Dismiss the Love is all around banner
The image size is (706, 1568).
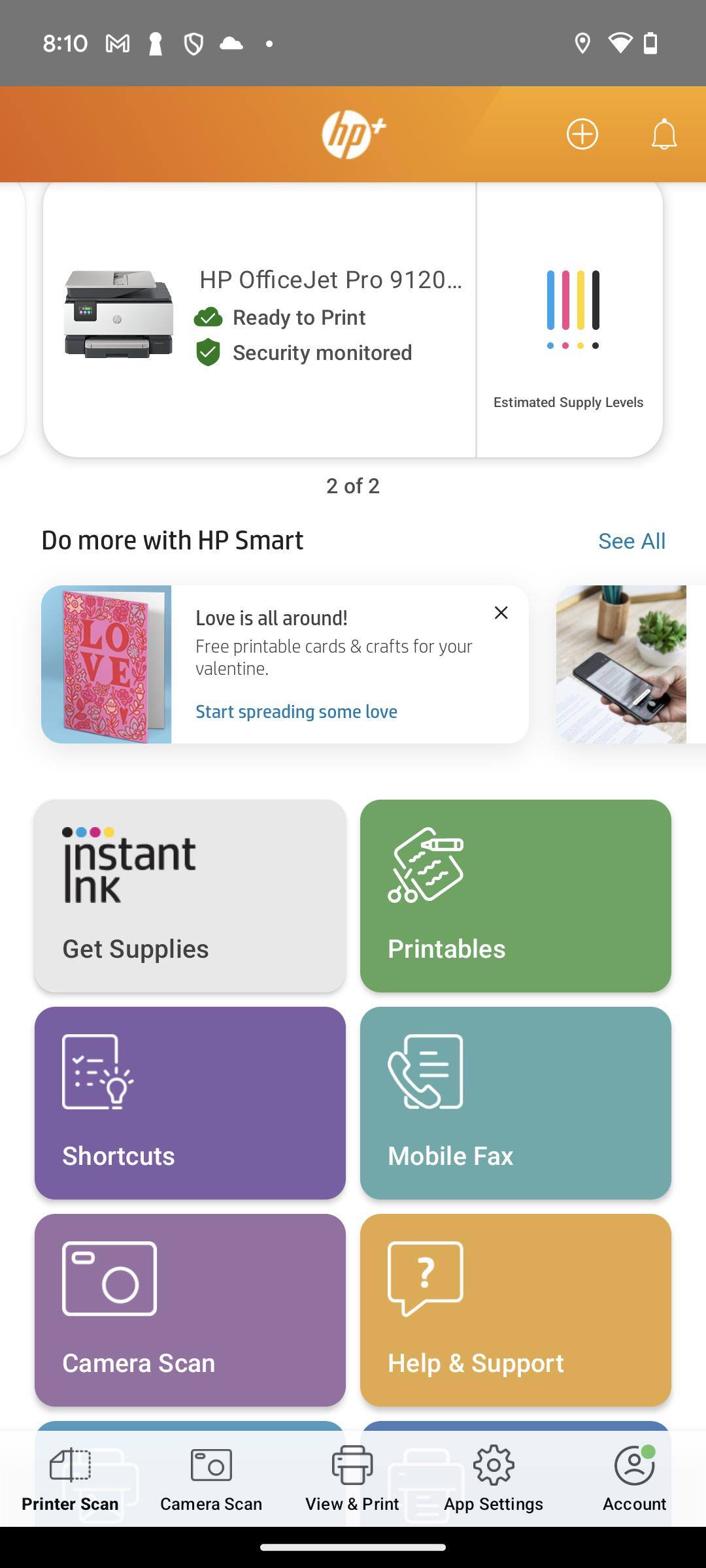pyautogui.click(x=501, y=613)
